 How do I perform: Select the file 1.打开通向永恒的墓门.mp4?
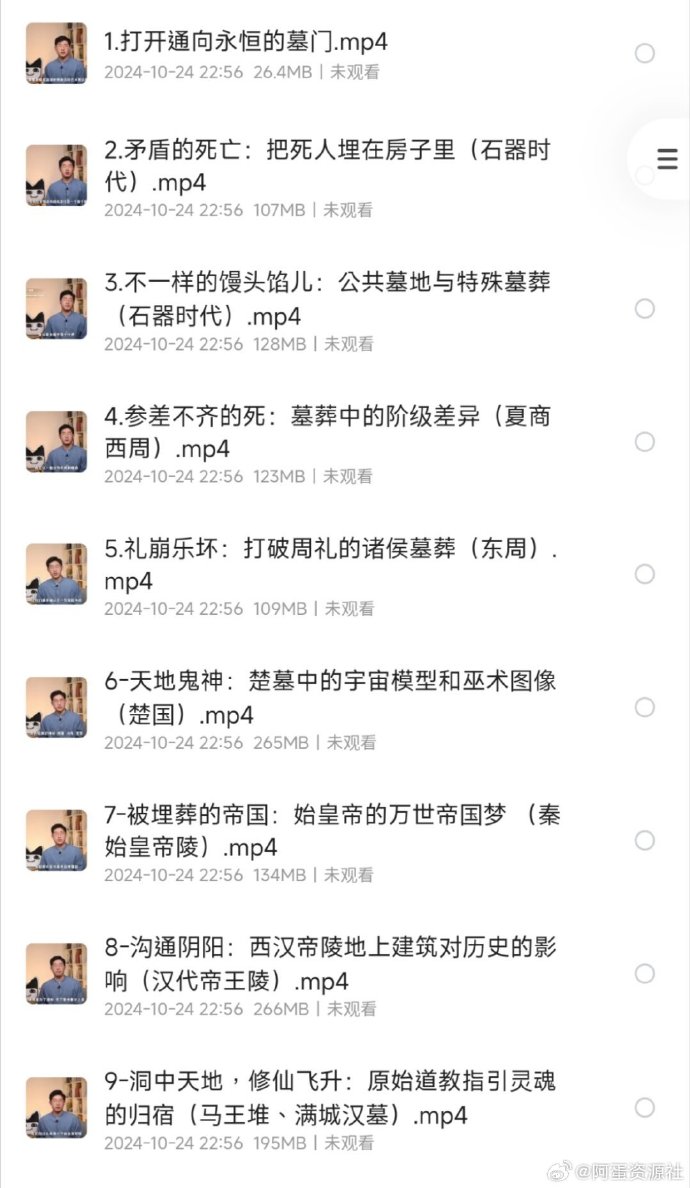pyautogui.click(x=645, y=53)
